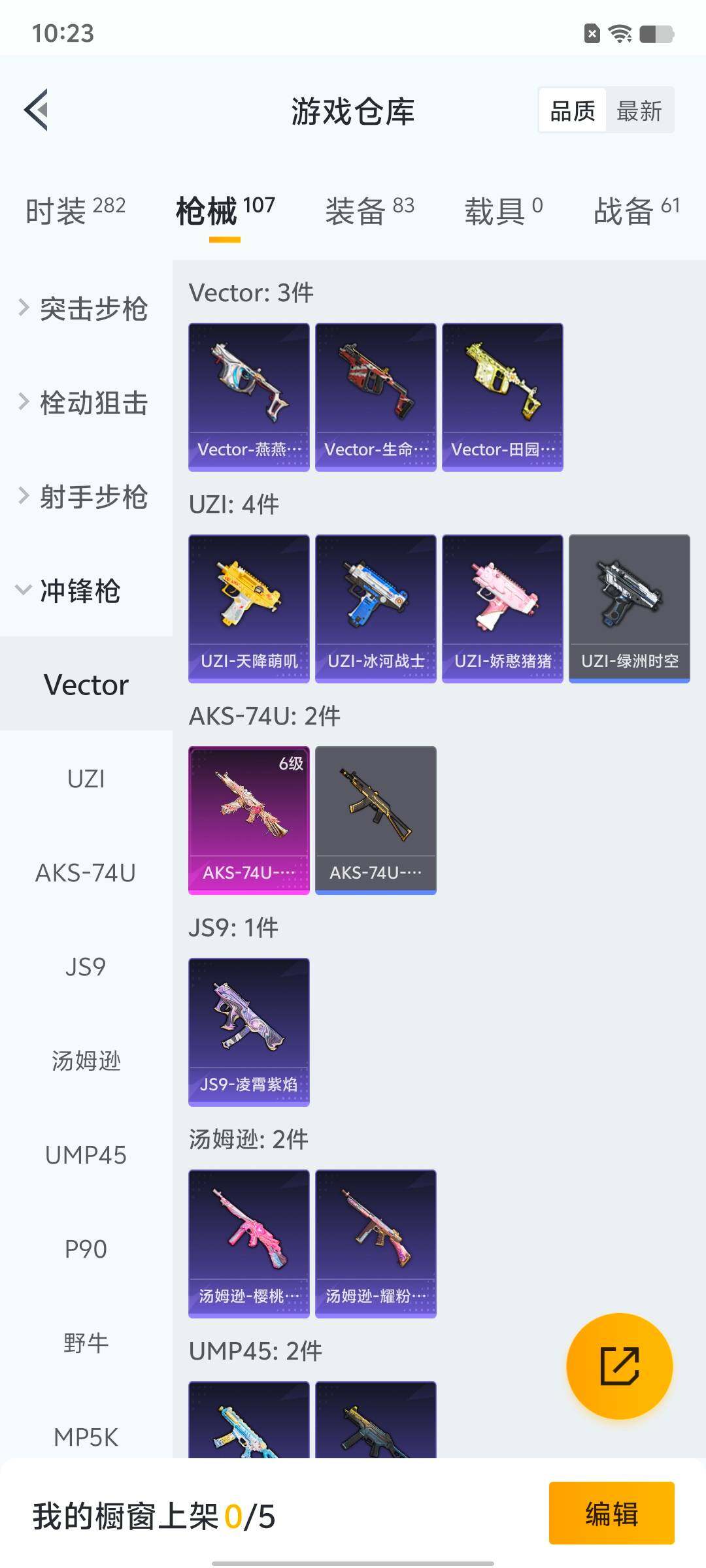Screen dimensions: 706x1568
Task: Open the 战备 tab
Action: 636,210
